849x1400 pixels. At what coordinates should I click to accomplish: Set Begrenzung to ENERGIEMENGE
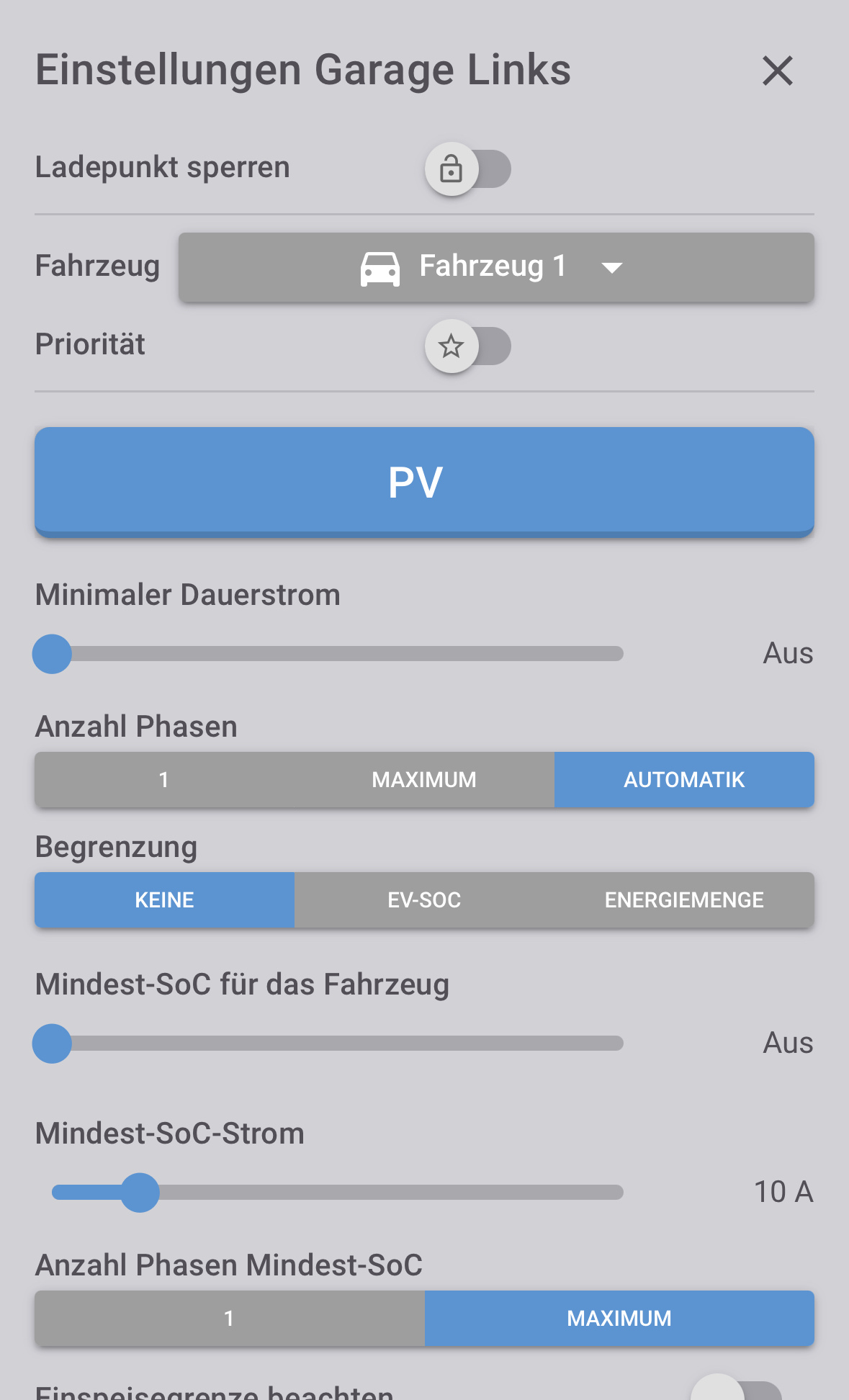[683, 900]
